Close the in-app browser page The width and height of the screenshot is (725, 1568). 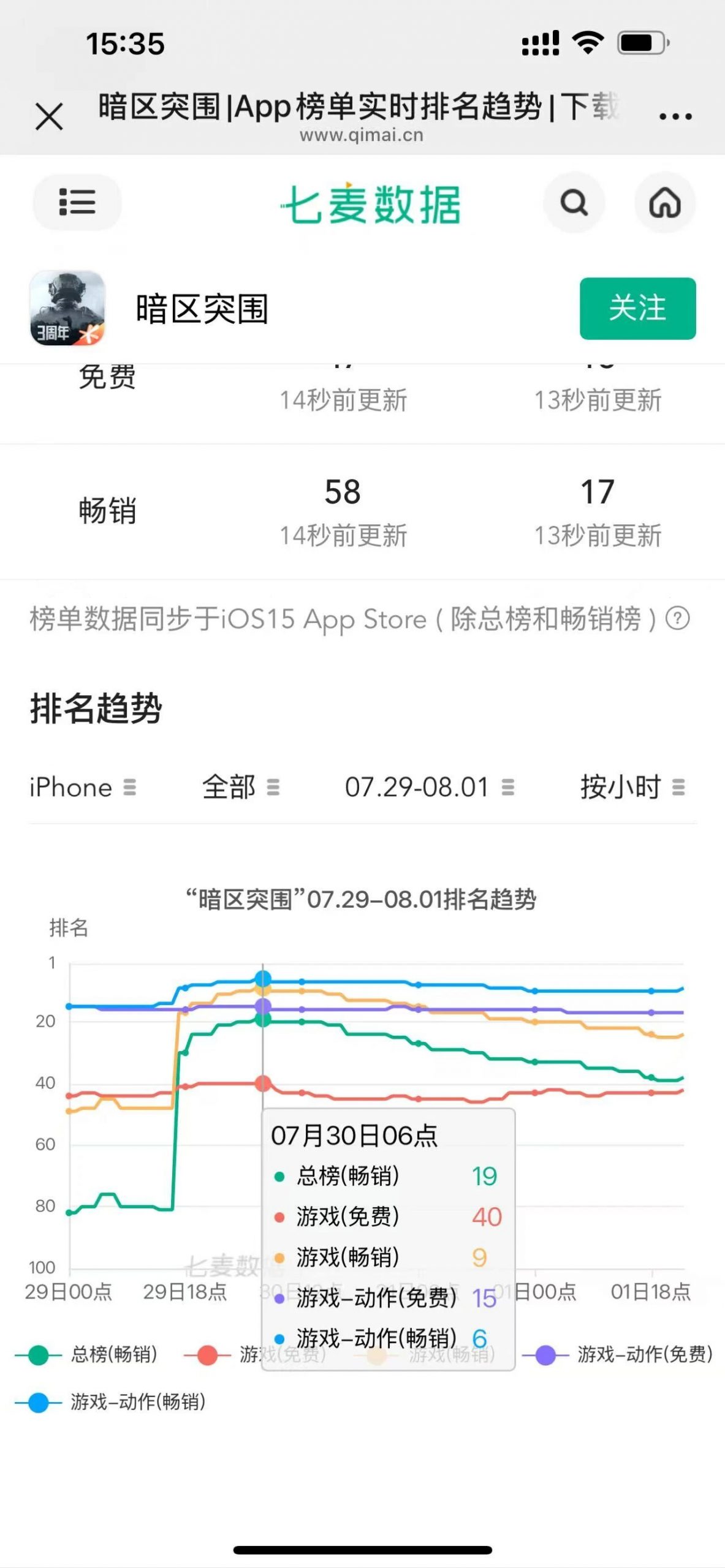[49, 116]
